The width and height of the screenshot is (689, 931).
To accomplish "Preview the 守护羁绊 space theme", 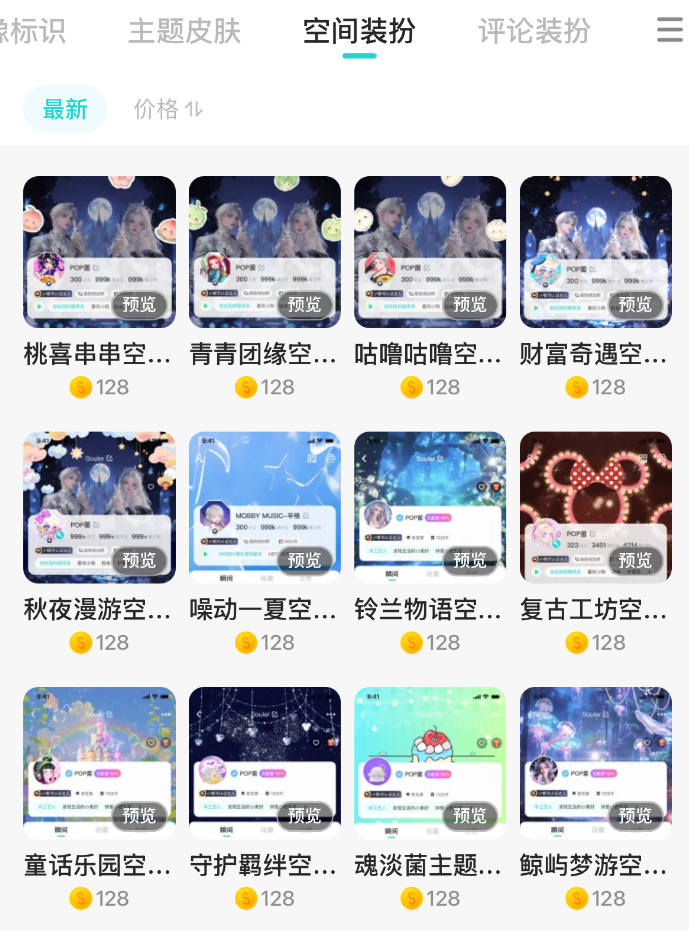I will tap(304, 816).
